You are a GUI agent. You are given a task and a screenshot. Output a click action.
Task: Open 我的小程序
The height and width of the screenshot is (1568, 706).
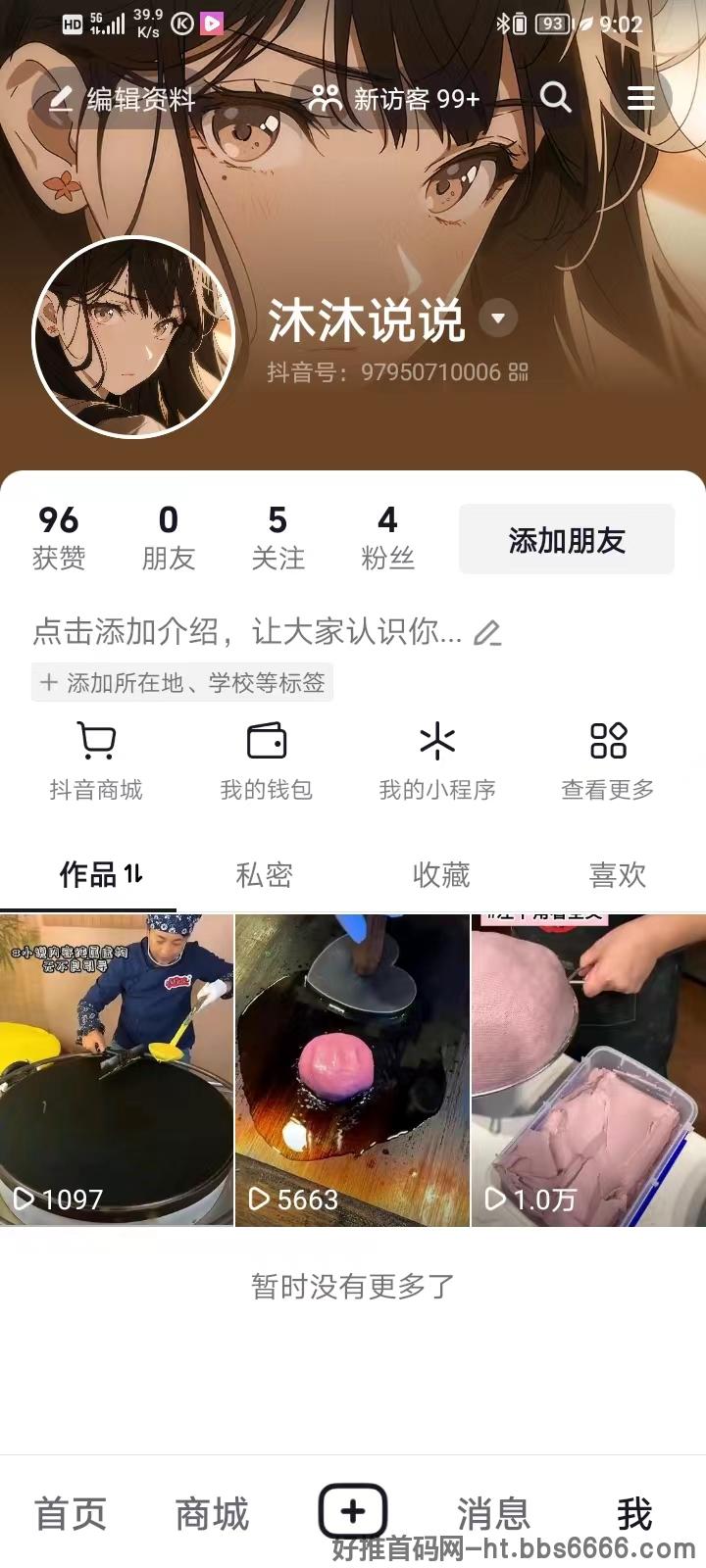point(437,761)
